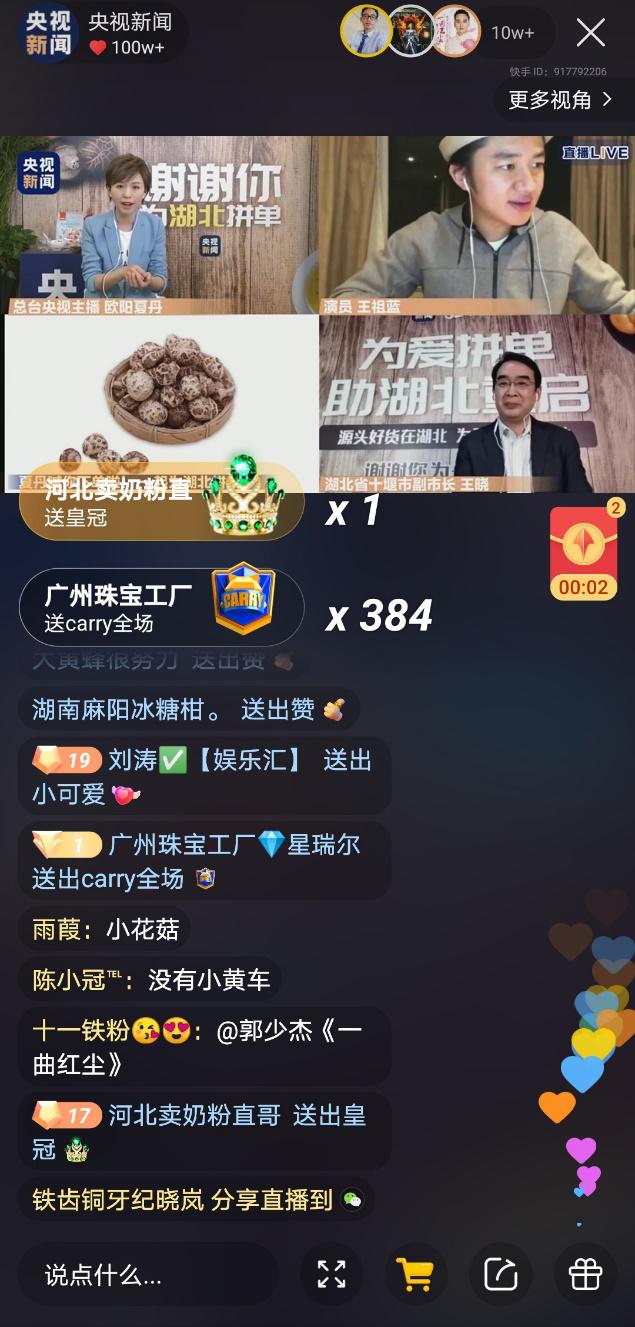Open 十一铁粉's comment
The height and width of the screenshot is (1327, 635).
tap(204, 1047)
